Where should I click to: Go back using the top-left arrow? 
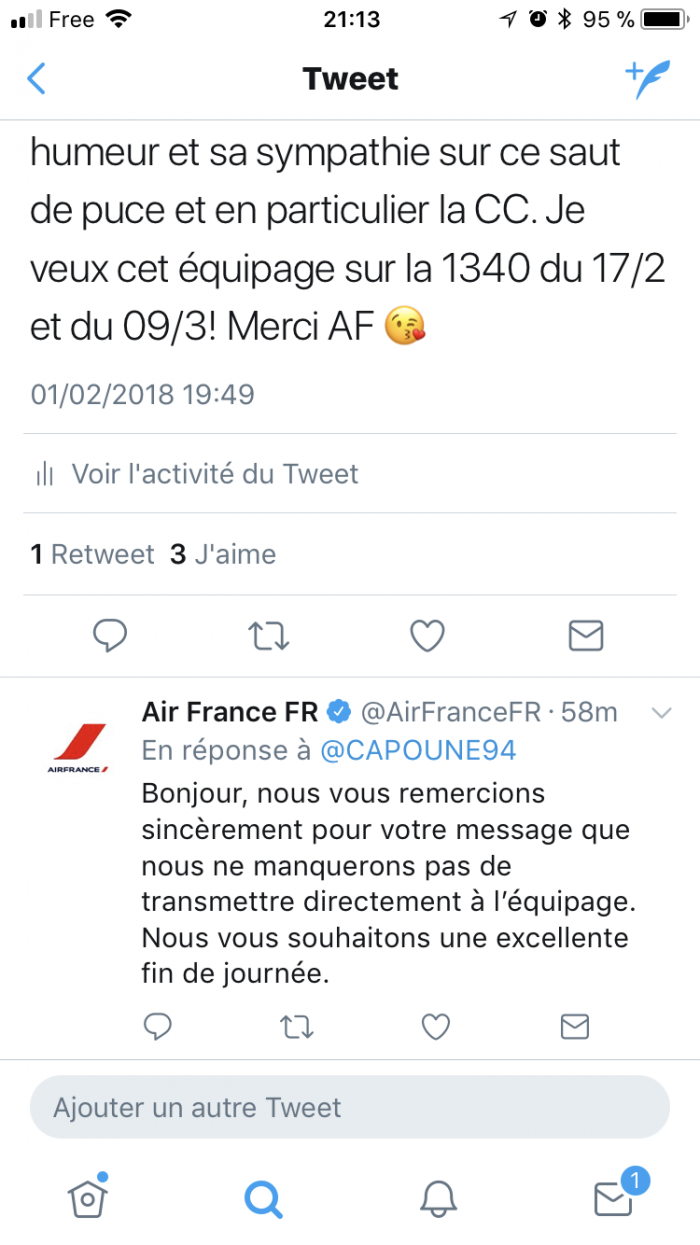[36, 79]
